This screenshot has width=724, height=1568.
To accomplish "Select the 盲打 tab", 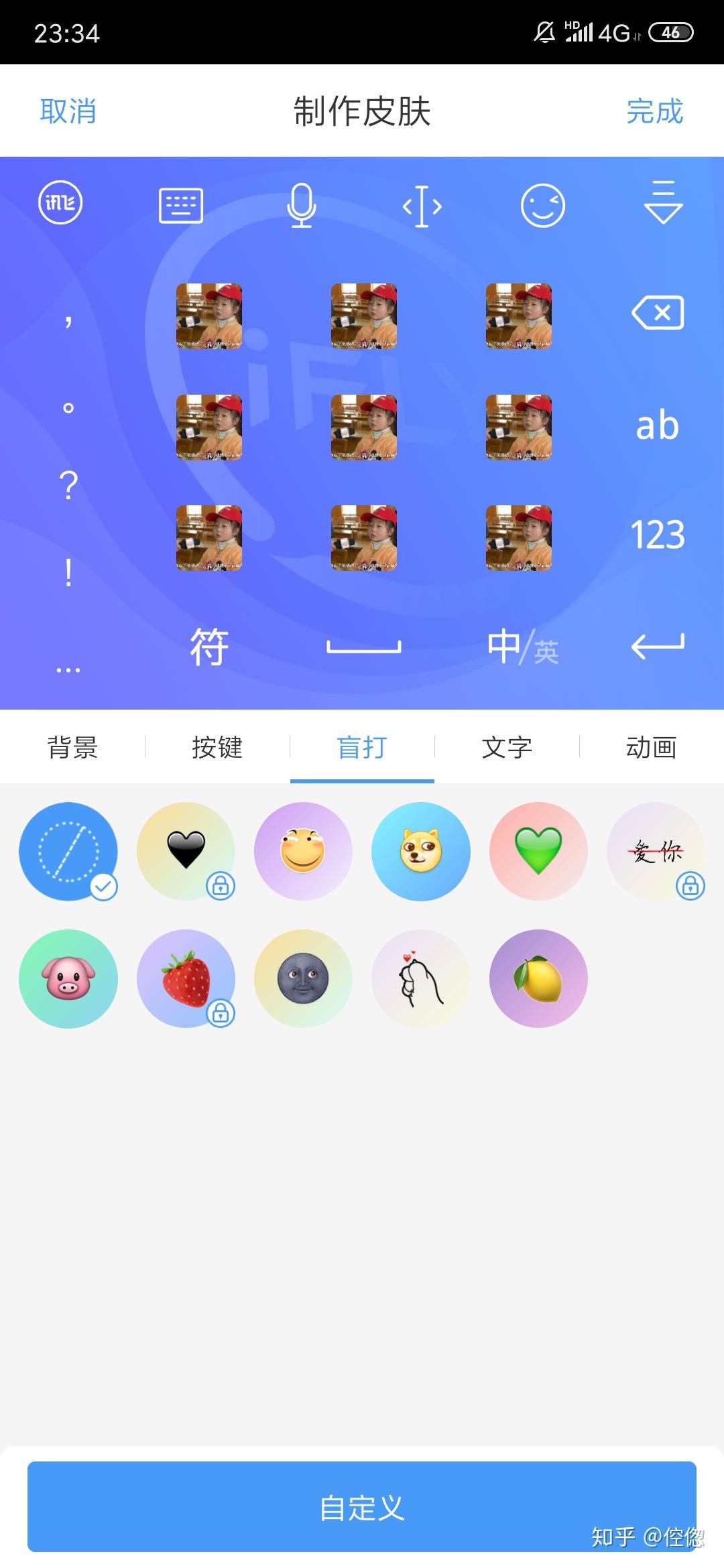I will (x=362, y=747).
